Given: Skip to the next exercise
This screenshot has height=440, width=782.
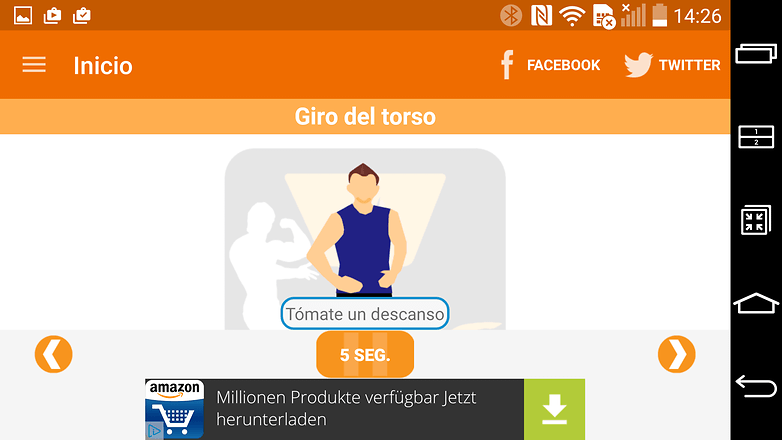Looking at the screenshot, I should (676, 354).
